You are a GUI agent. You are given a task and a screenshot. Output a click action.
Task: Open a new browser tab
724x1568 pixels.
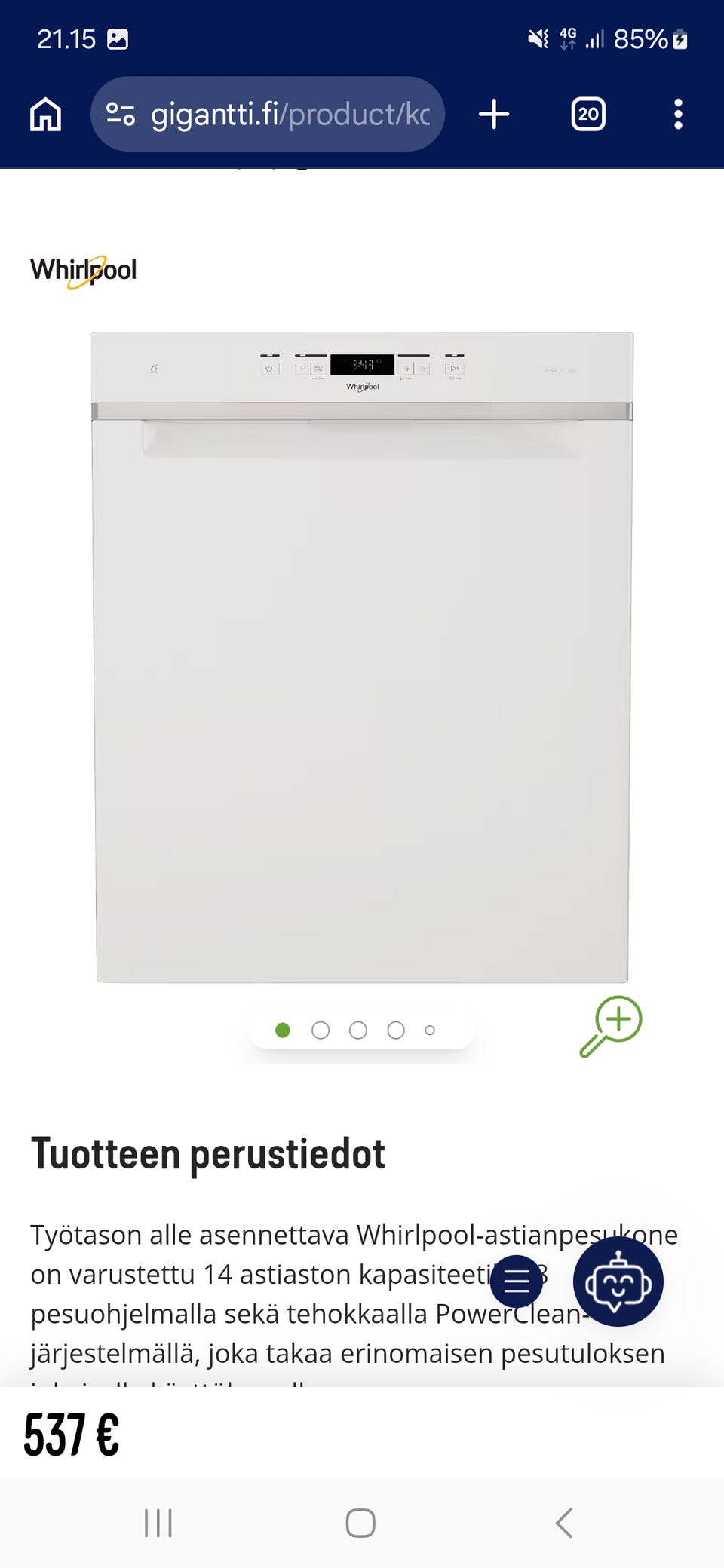494,115
